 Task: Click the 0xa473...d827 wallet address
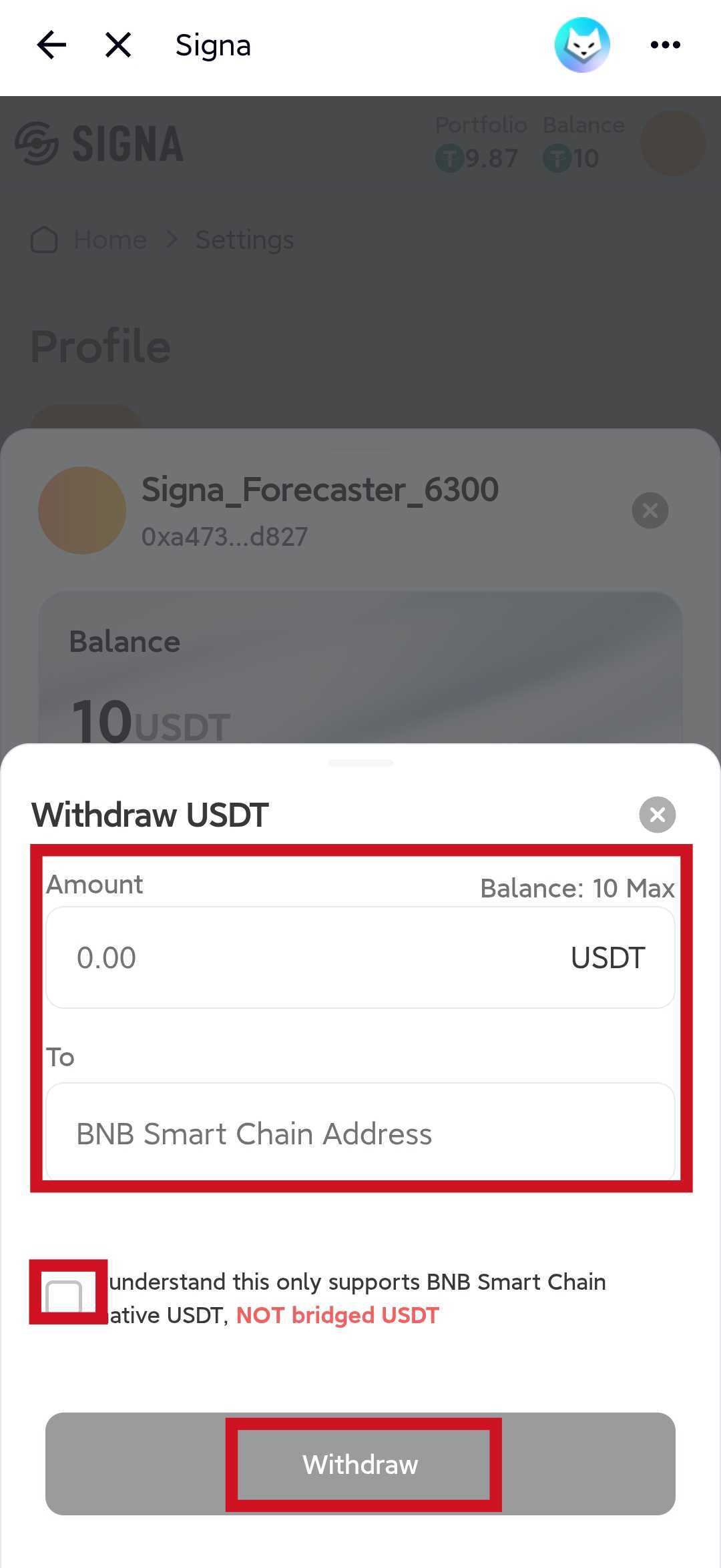(x=225, y=536)
